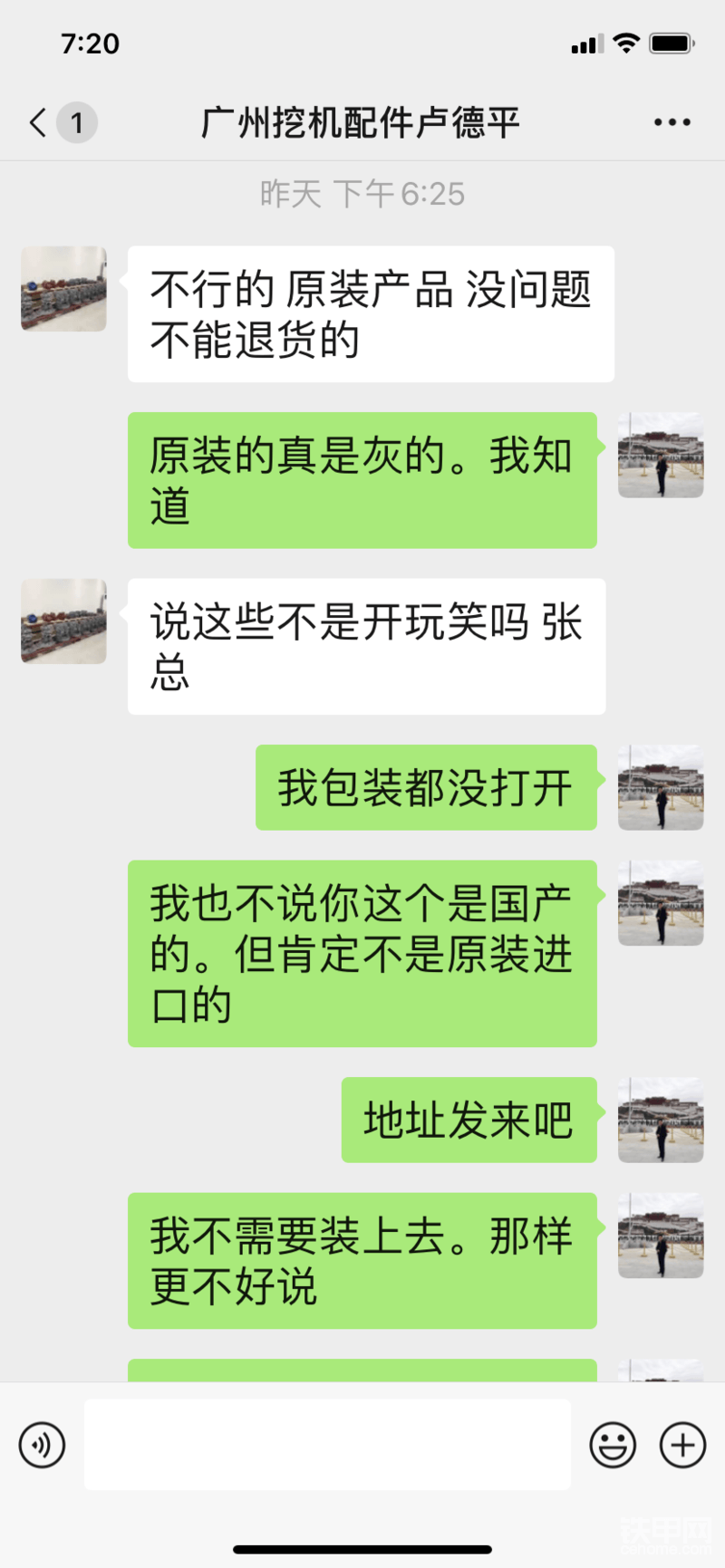
Task: Go back to the chat list
Action: 40,122
